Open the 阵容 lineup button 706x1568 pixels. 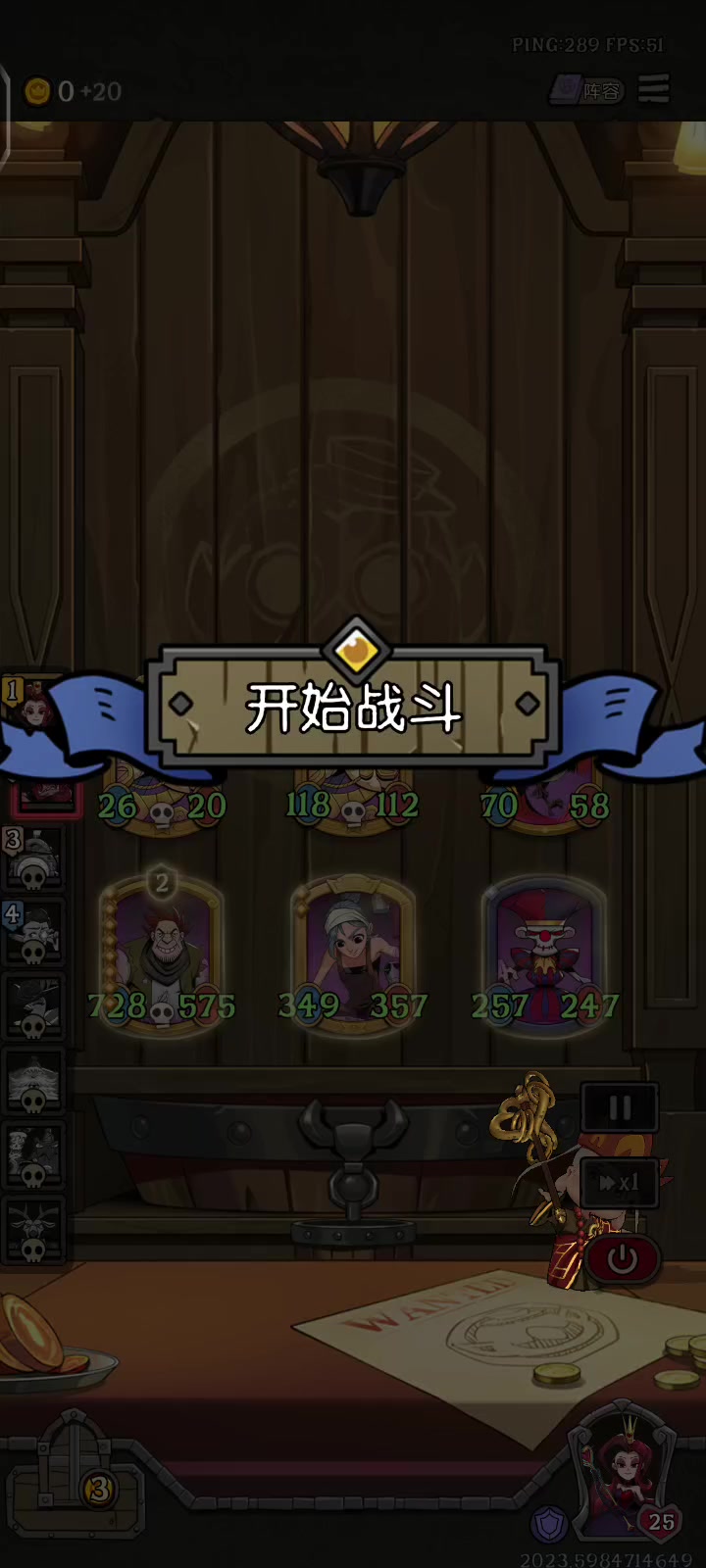tap(586, 90)
